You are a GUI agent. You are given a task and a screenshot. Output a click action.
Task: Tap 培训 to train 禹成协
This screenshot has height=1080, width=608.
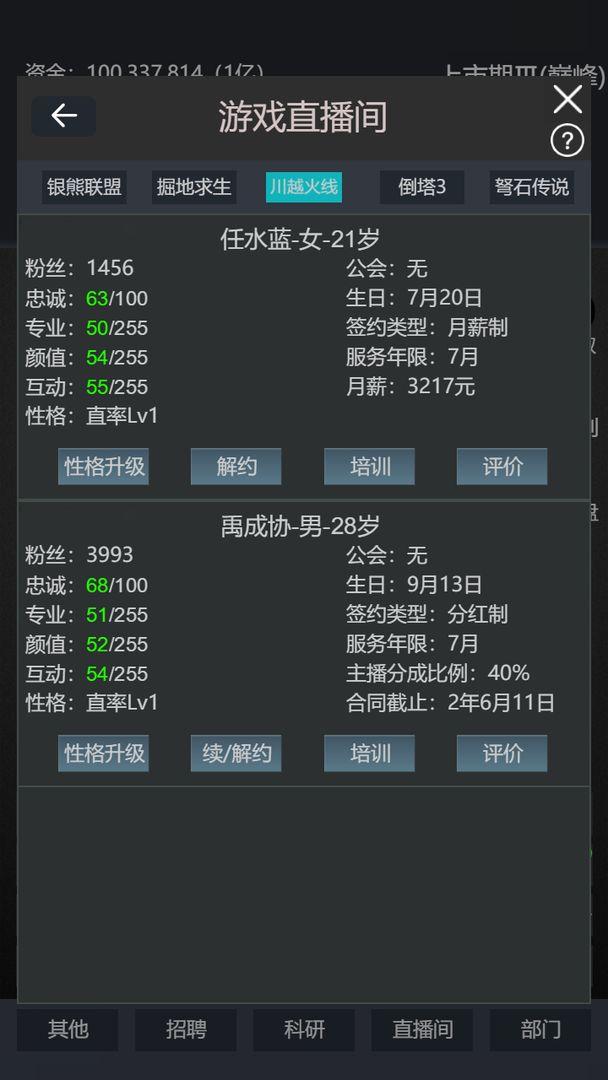pos(369,754)
